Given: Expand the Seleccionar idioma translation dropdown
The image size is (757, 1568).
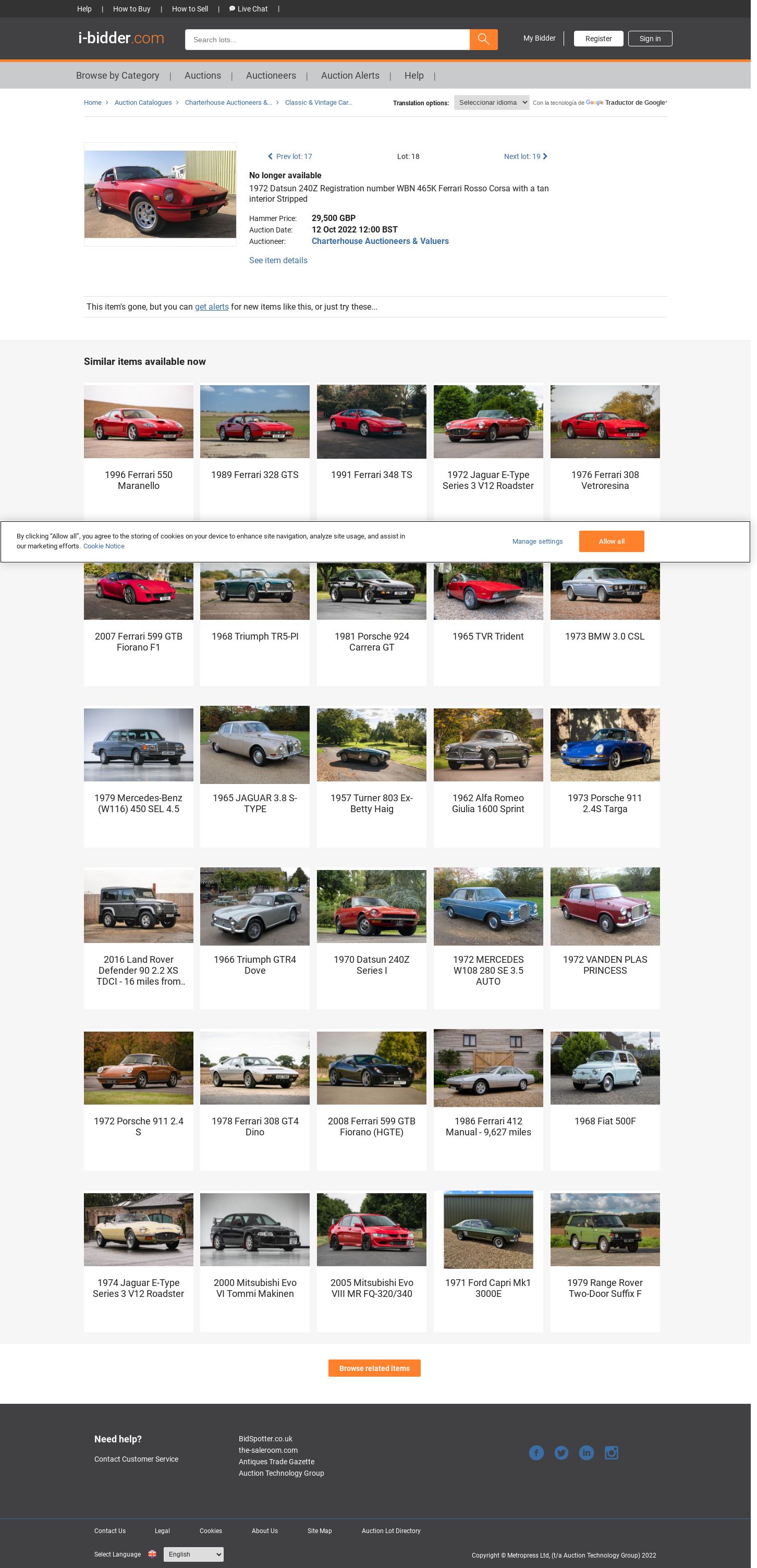Looking at the screenshot, I should tap(491, 102).
